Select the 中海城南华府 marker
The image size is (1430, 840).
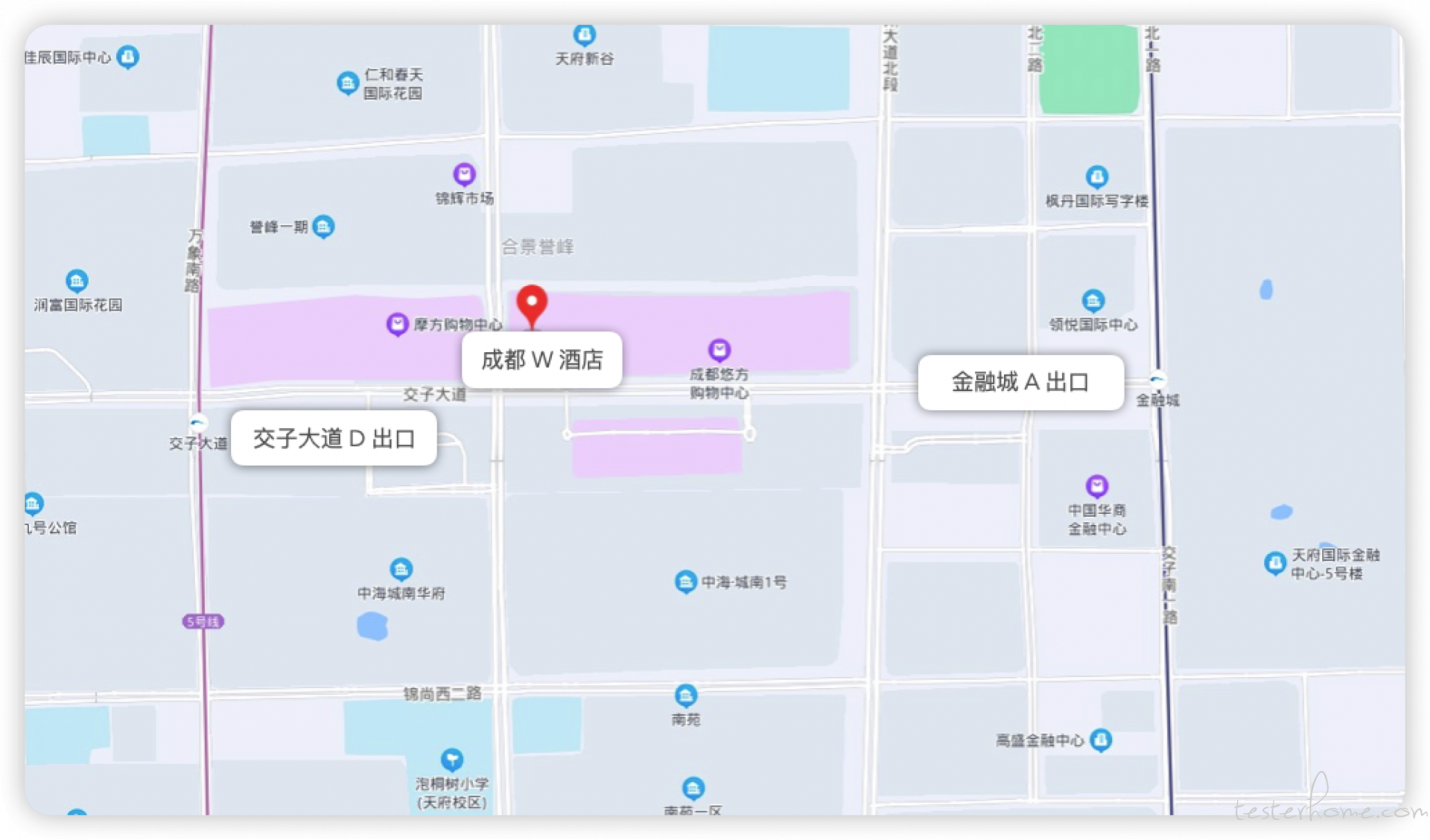401,570
